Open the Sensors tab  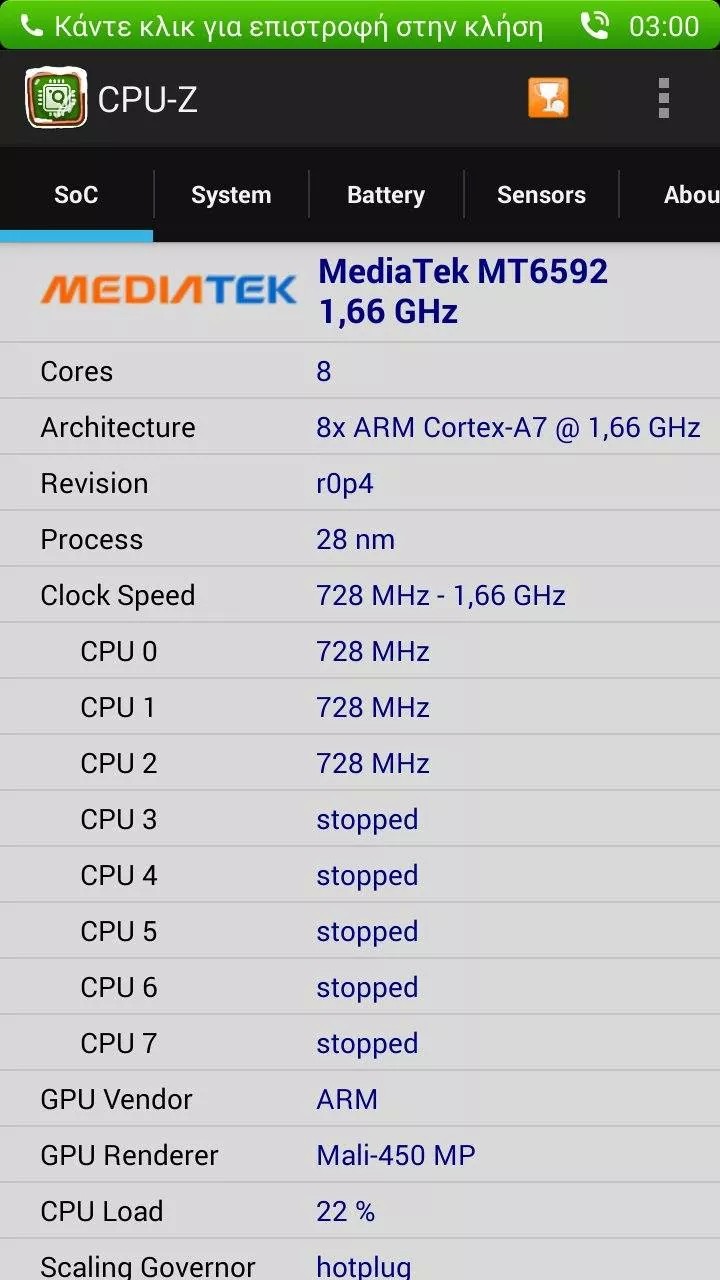541,195
